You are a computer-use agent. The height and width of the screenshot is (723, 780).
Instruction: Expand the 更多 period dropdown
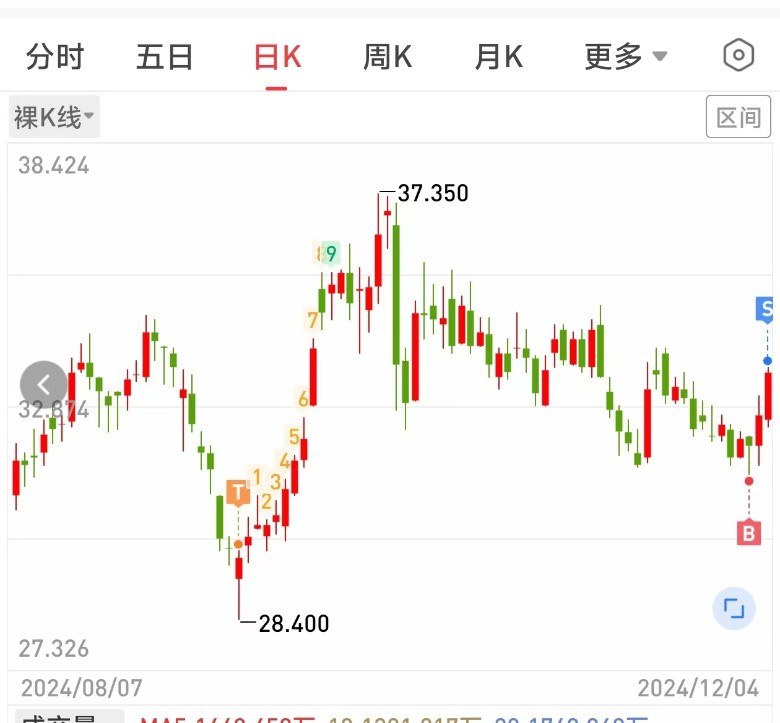click(625, 57)
